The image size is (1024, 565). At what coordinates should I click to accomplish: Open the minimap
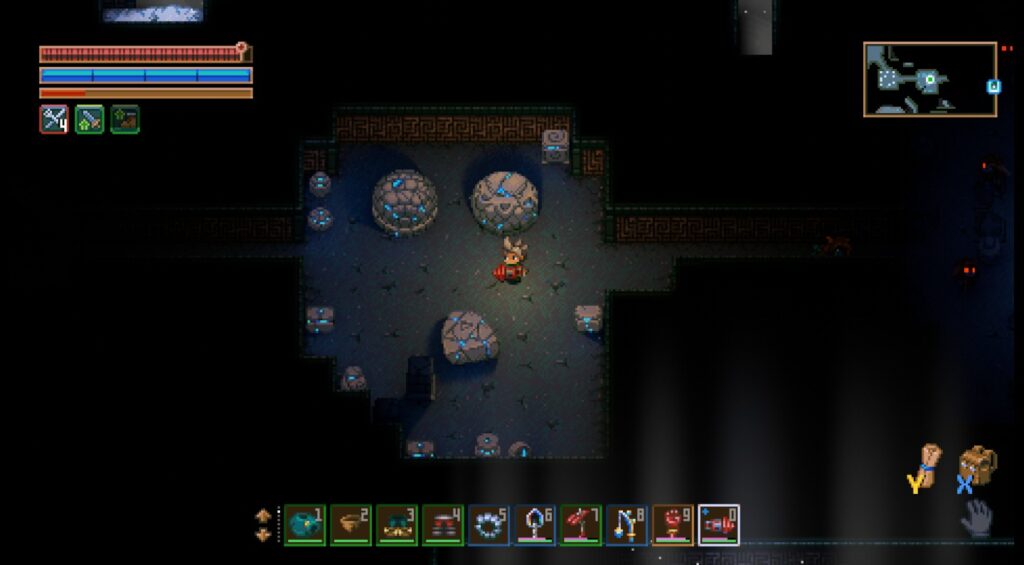pyautogui.click(x=930, y=79)
